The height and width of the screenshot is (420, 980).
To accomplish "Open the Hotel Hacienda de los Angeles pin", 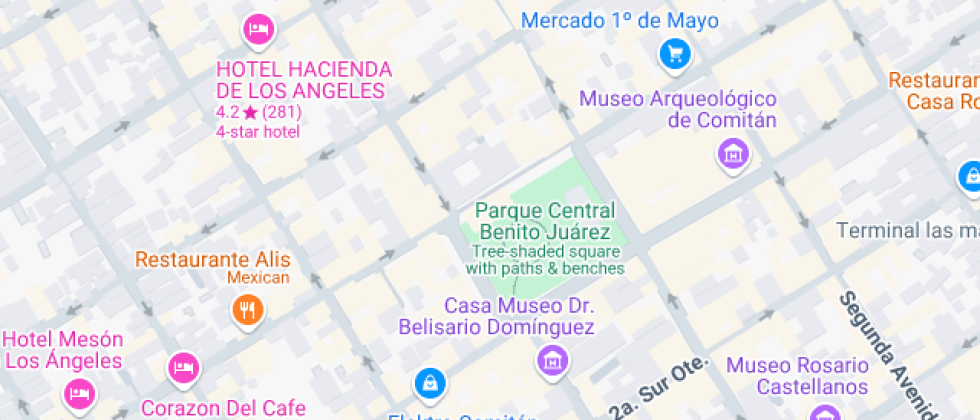I will pyautogui.click(x=258, y=29).
